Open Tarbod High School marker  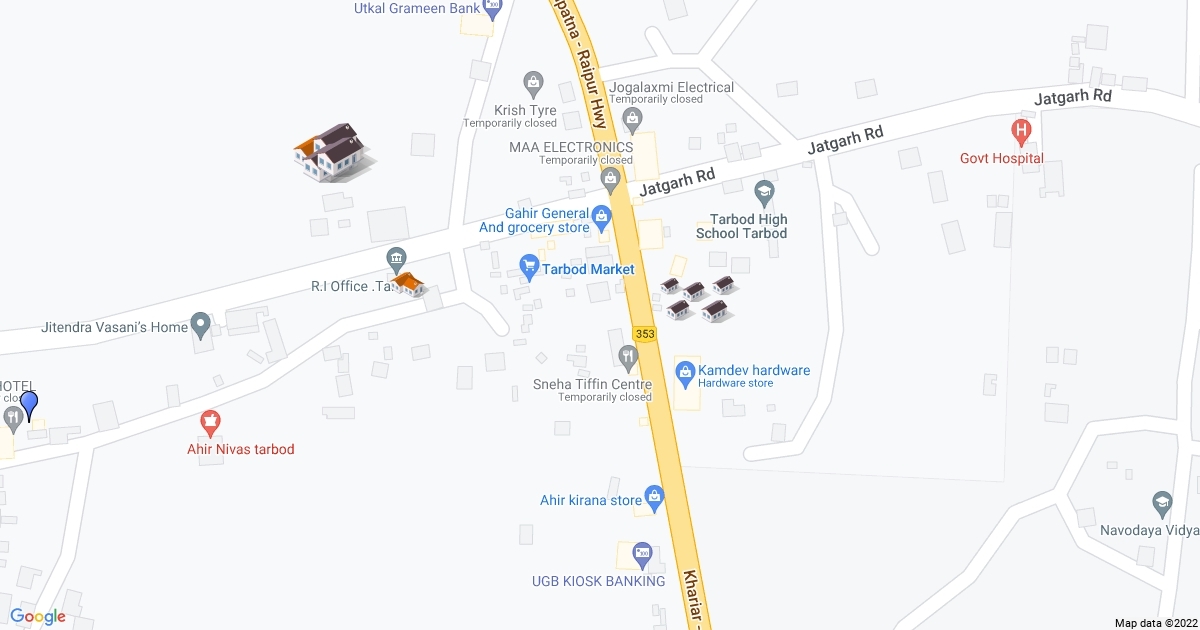pyautogui.click(x=765, y=191)
